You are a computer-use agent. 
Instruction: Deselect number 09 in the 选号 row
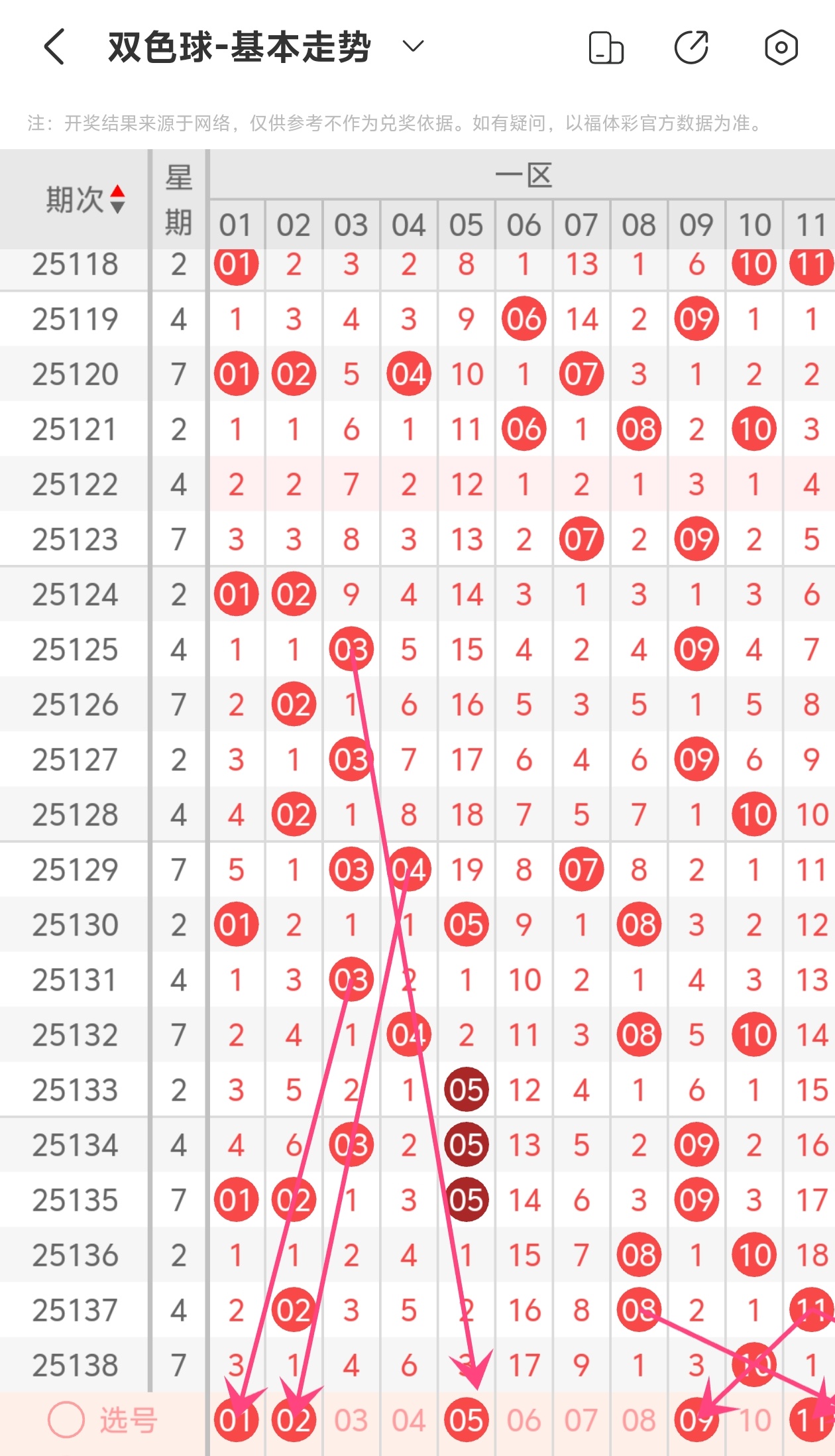pyautogui.click(x=696, y=1420)
